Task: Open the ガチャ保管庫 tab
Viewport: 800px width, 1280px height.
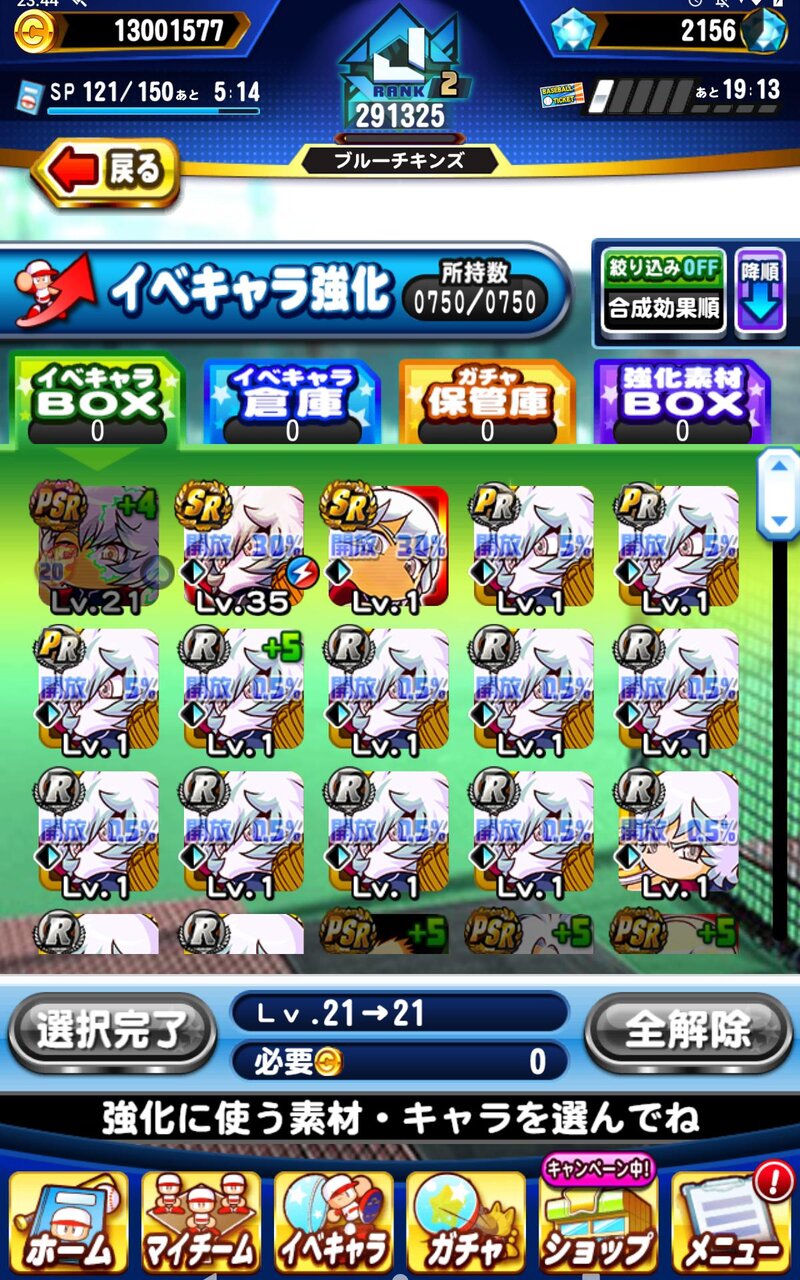Action: tap(487, 400)
